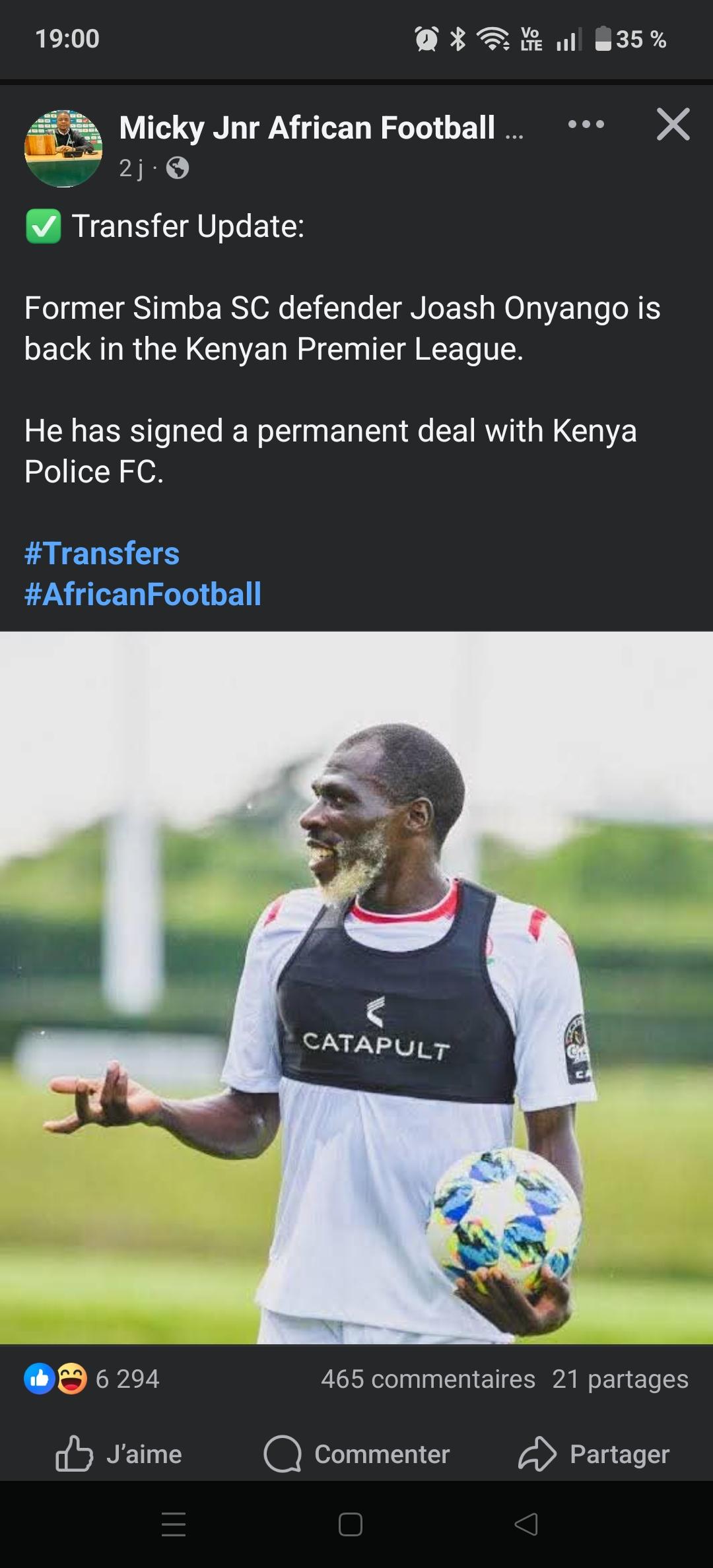Close the post with the X
The image size is (713, 1568).
pyautogui.click(x=673, y=124)
